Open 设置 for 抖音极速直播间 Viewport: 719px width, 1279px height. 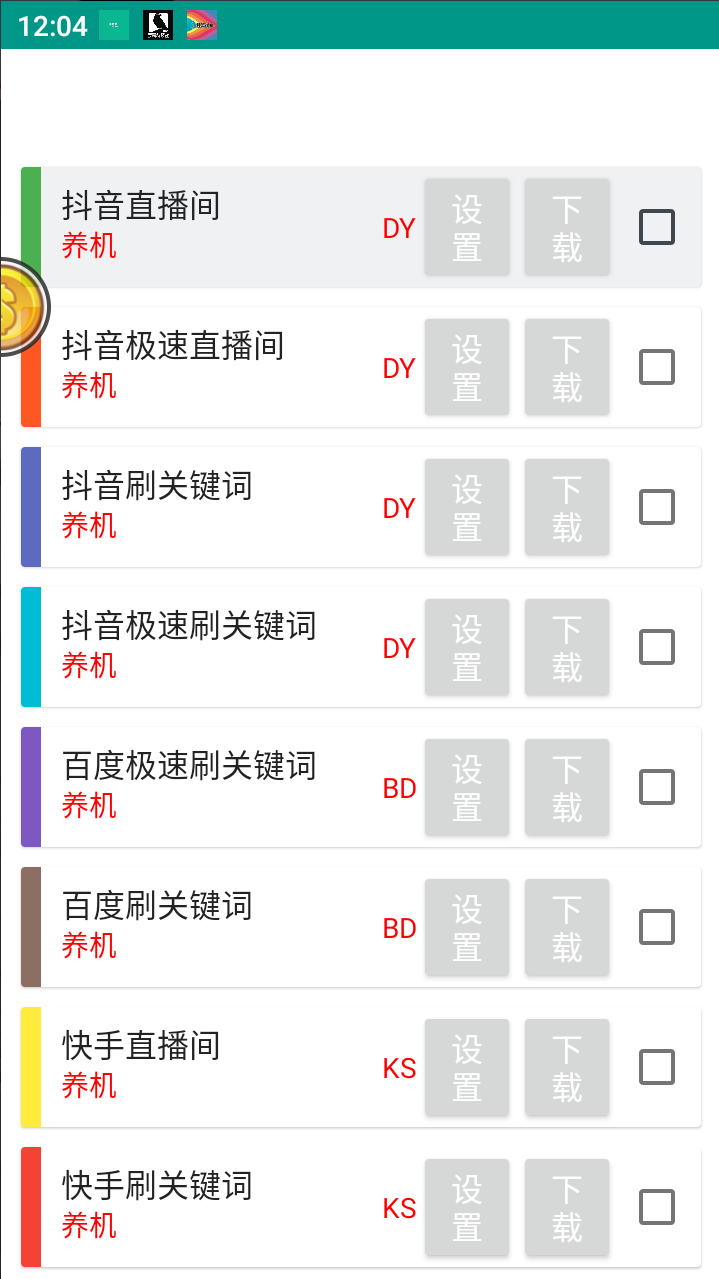point(467,367)
